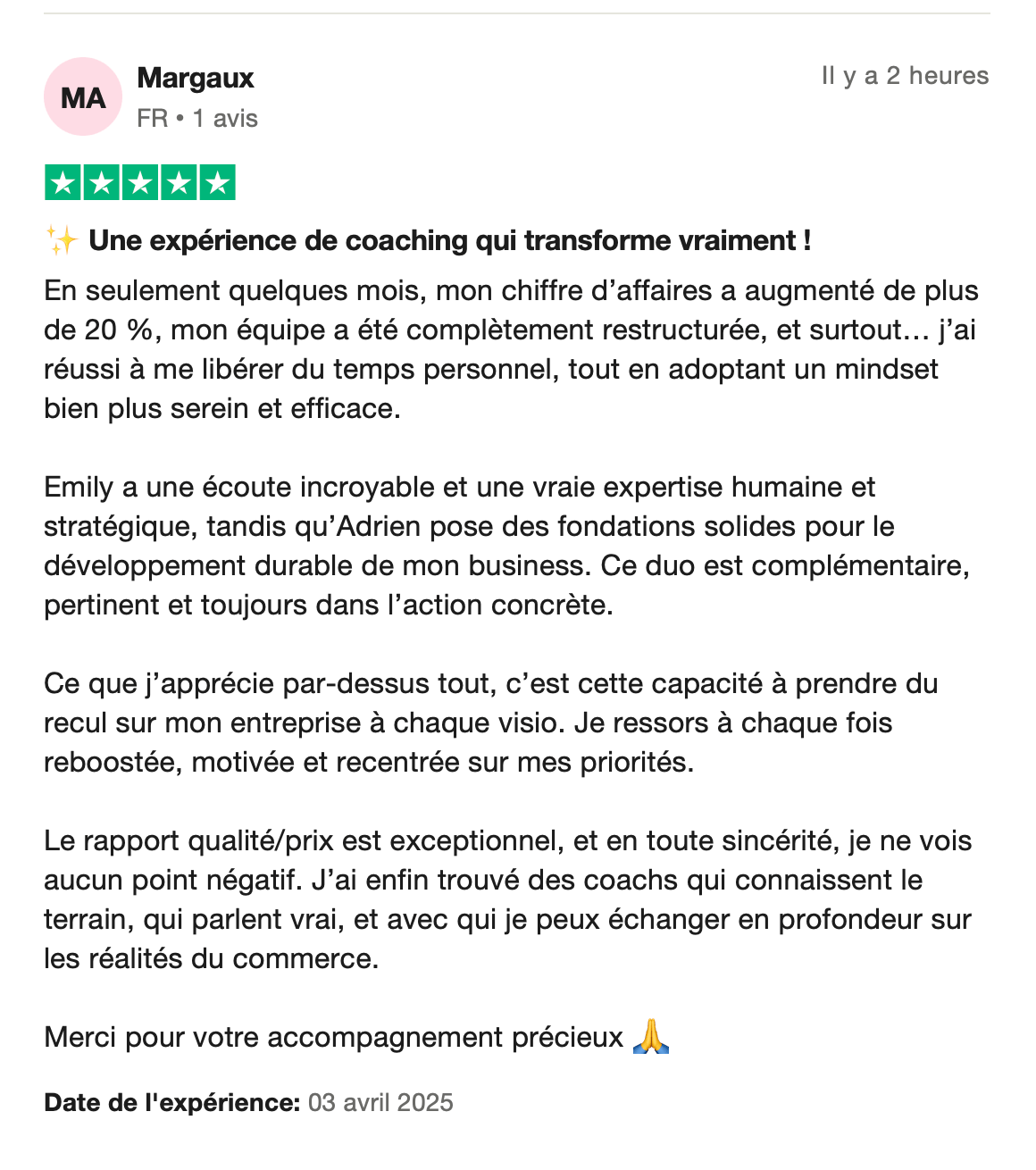The width and height of the screenshot is (1036, 1170).
Task: Open Margaux's reviewer profile avatar
Action: click(83, 97)
